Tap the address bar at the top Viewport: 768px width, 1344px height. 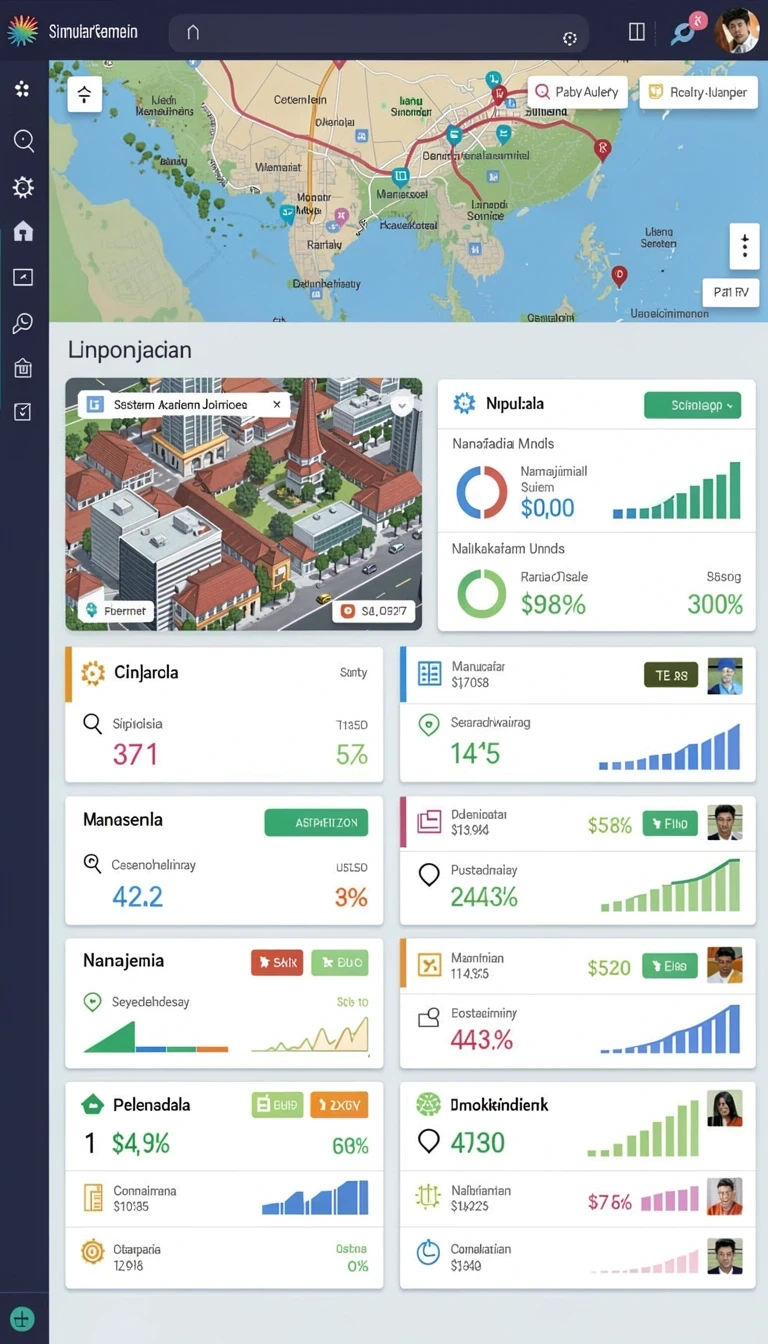coord(378,32)
